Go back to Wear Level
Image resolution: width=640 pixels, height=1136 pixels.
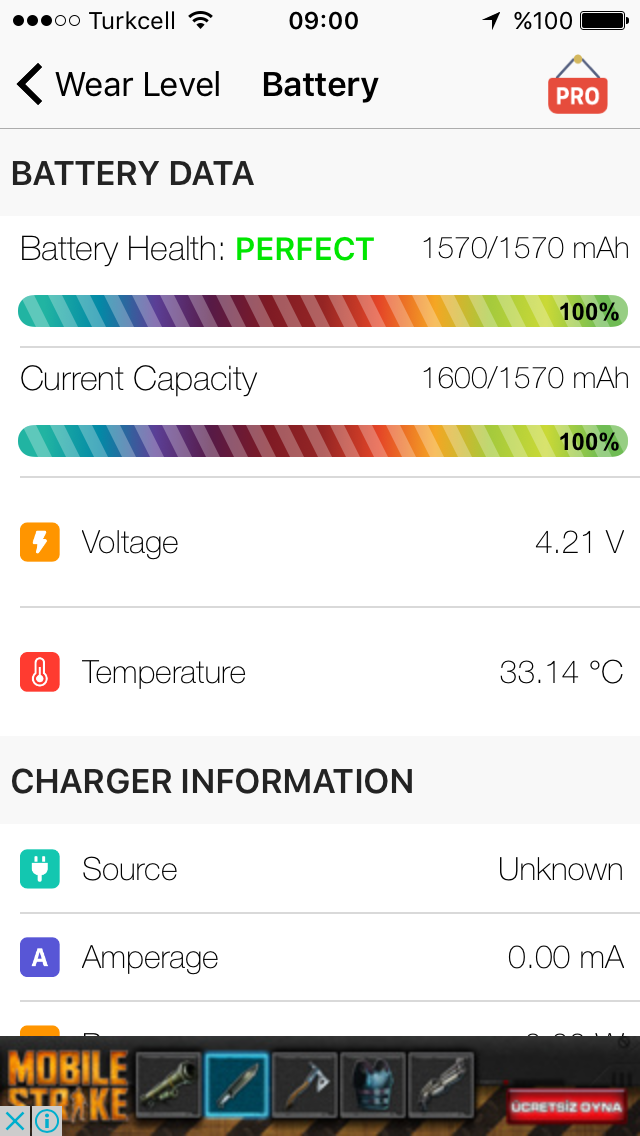click(118, 85)
